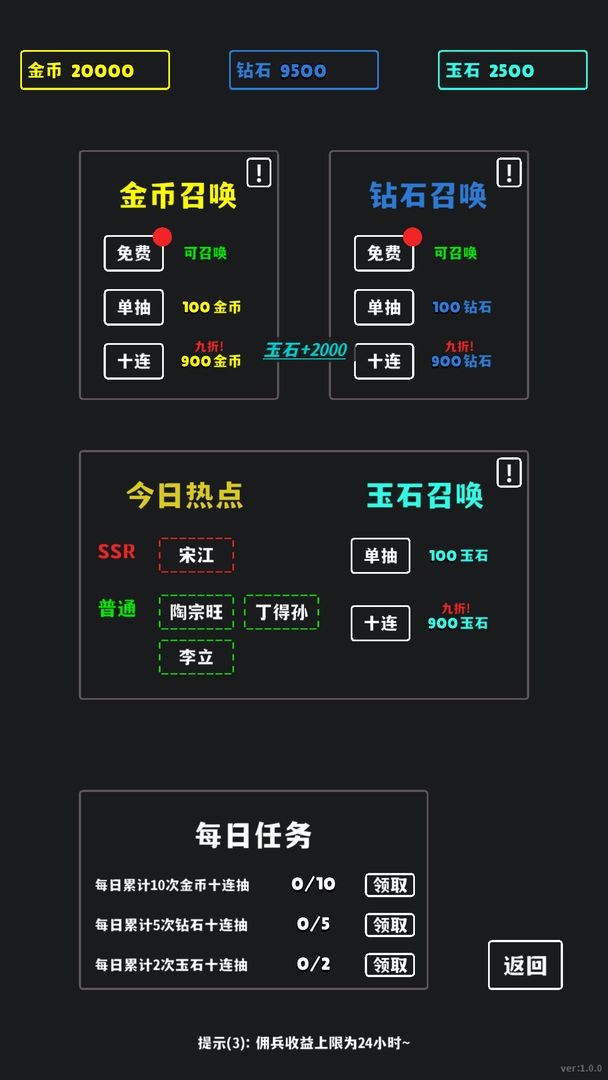Select 十连 for 900钻石
This screenshot has width=608, height=1080.
click(x=383, y=361)
